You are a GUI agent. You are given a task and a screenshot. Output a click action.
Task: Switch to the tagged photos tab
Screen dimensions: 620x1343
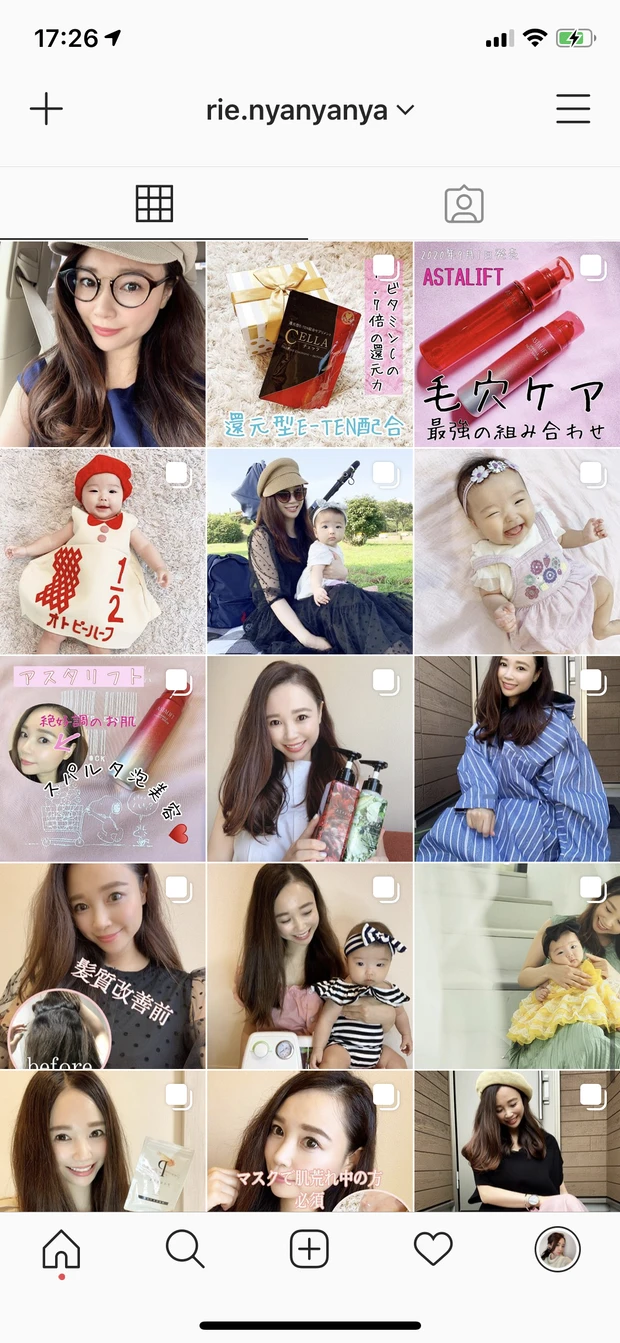click(463, 204)
